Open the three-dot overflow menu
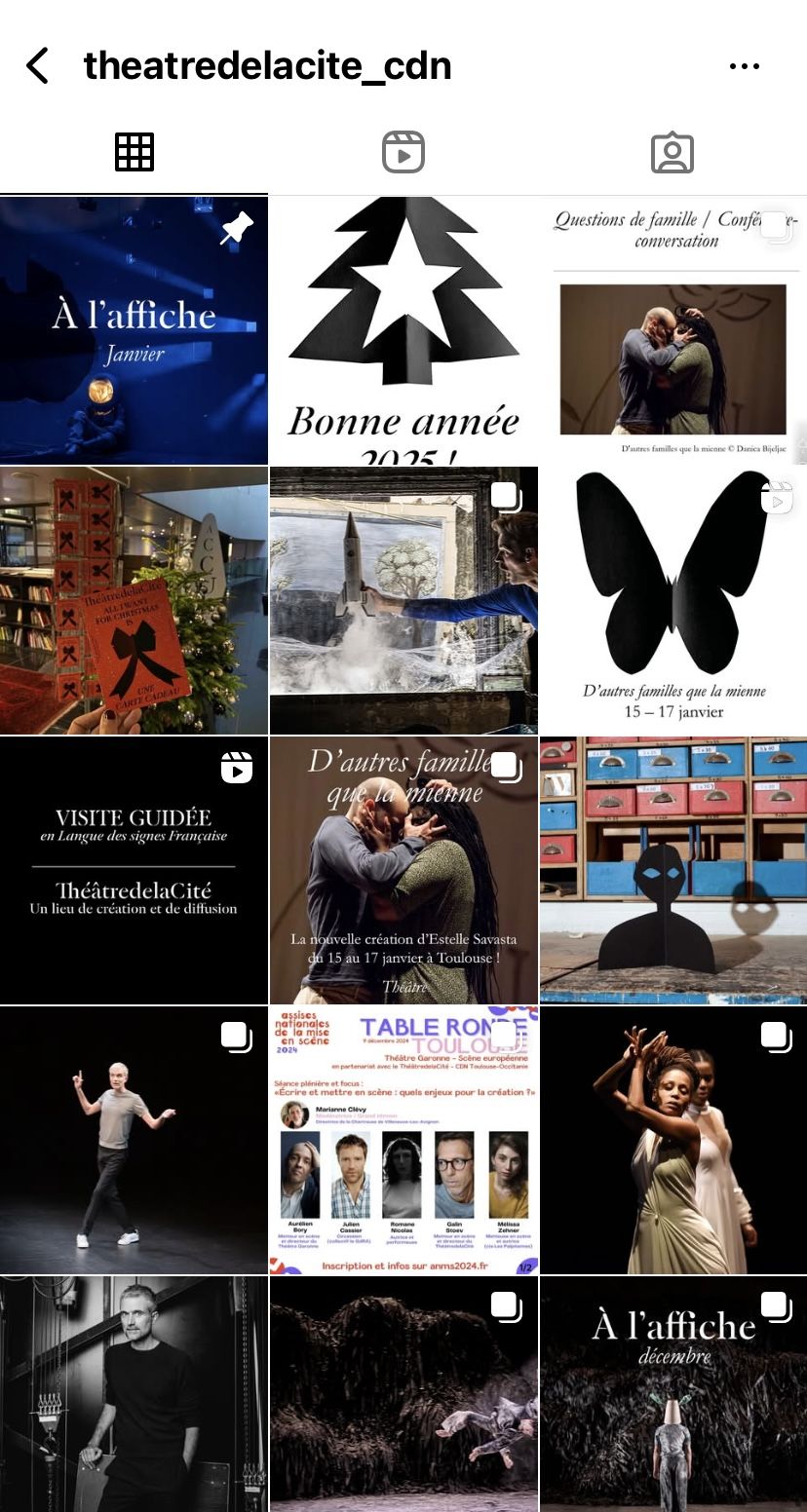Image resolution: width=807 pixels, height=1512 pixels. click(744, 66)
